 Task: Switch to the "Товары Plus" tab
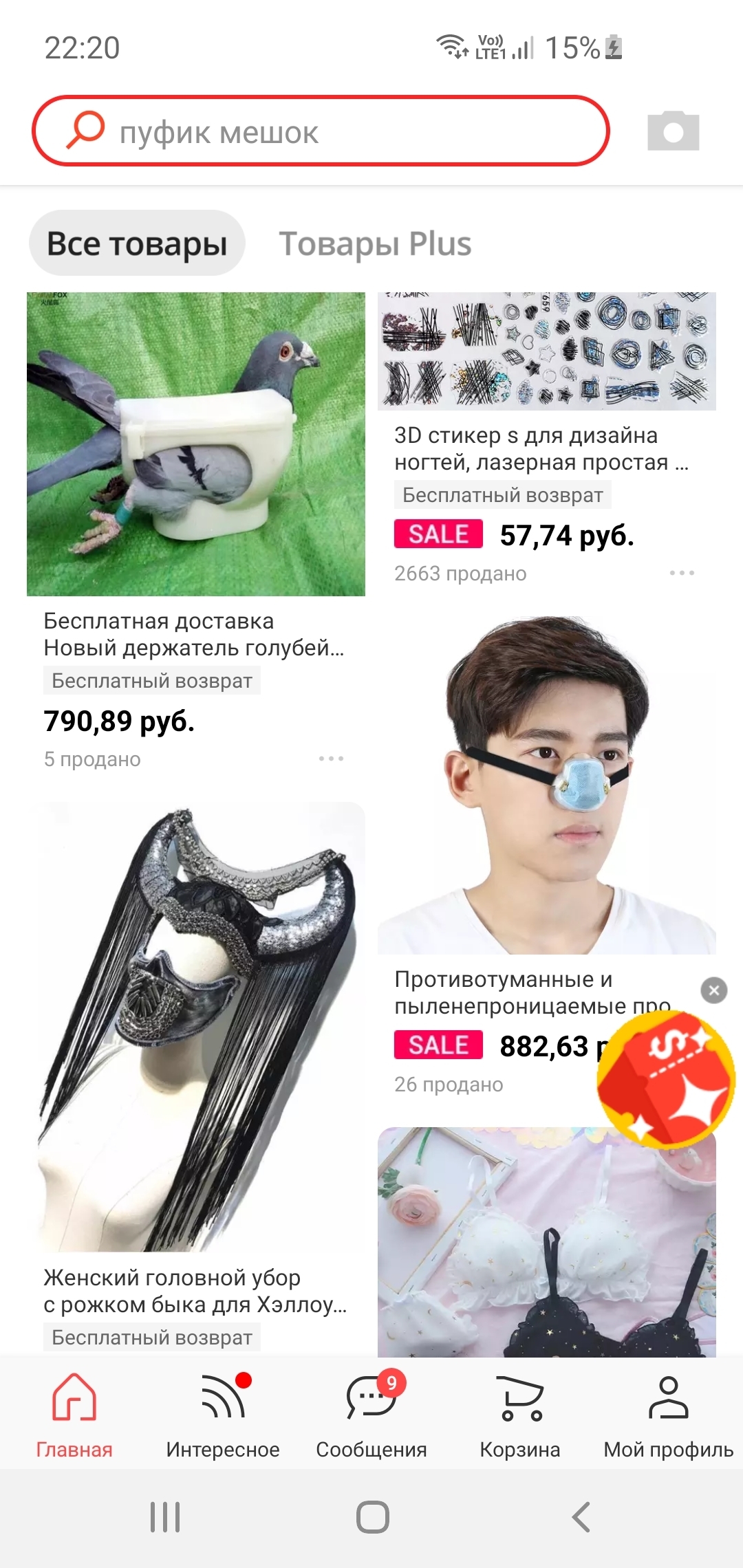(x=375, y=243)
